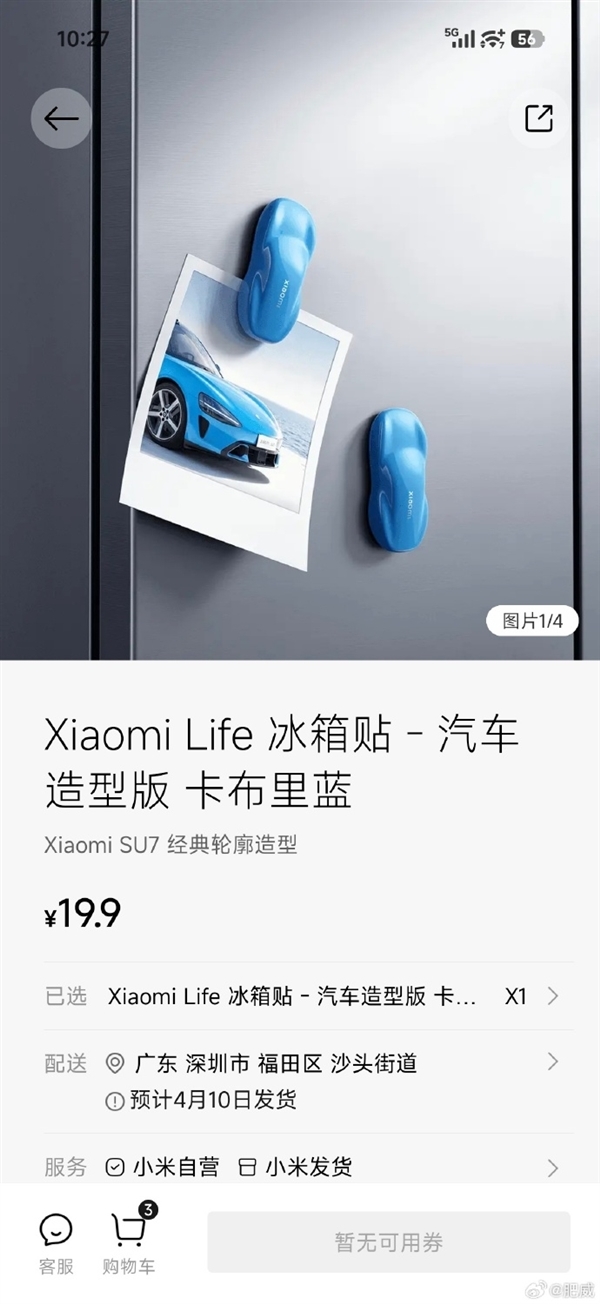Open the 已选 product selection row
The image size is (600, 1304).
click(300, 996)
